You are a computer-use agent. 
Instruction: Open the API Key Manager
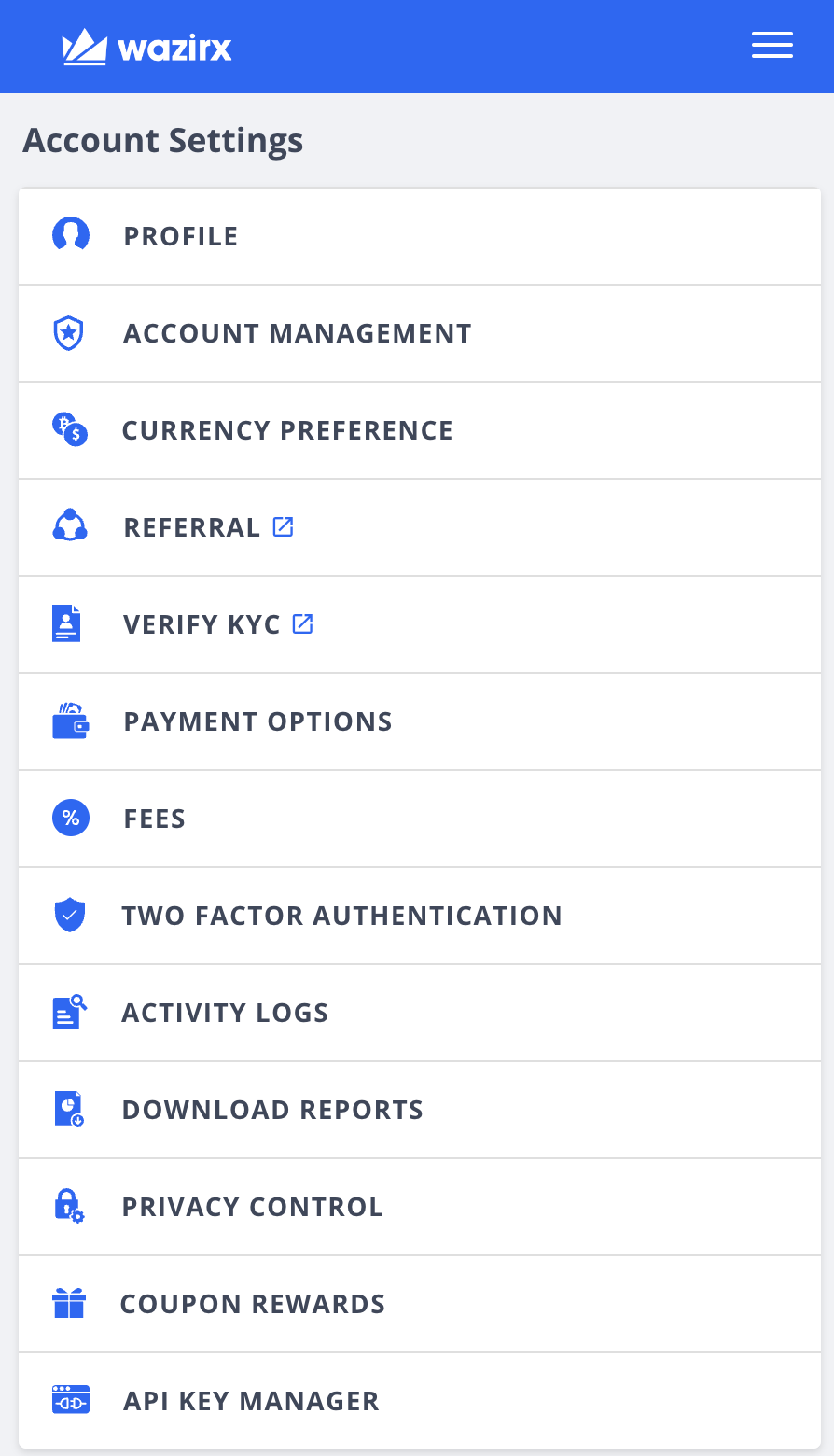pos(251,1401)
